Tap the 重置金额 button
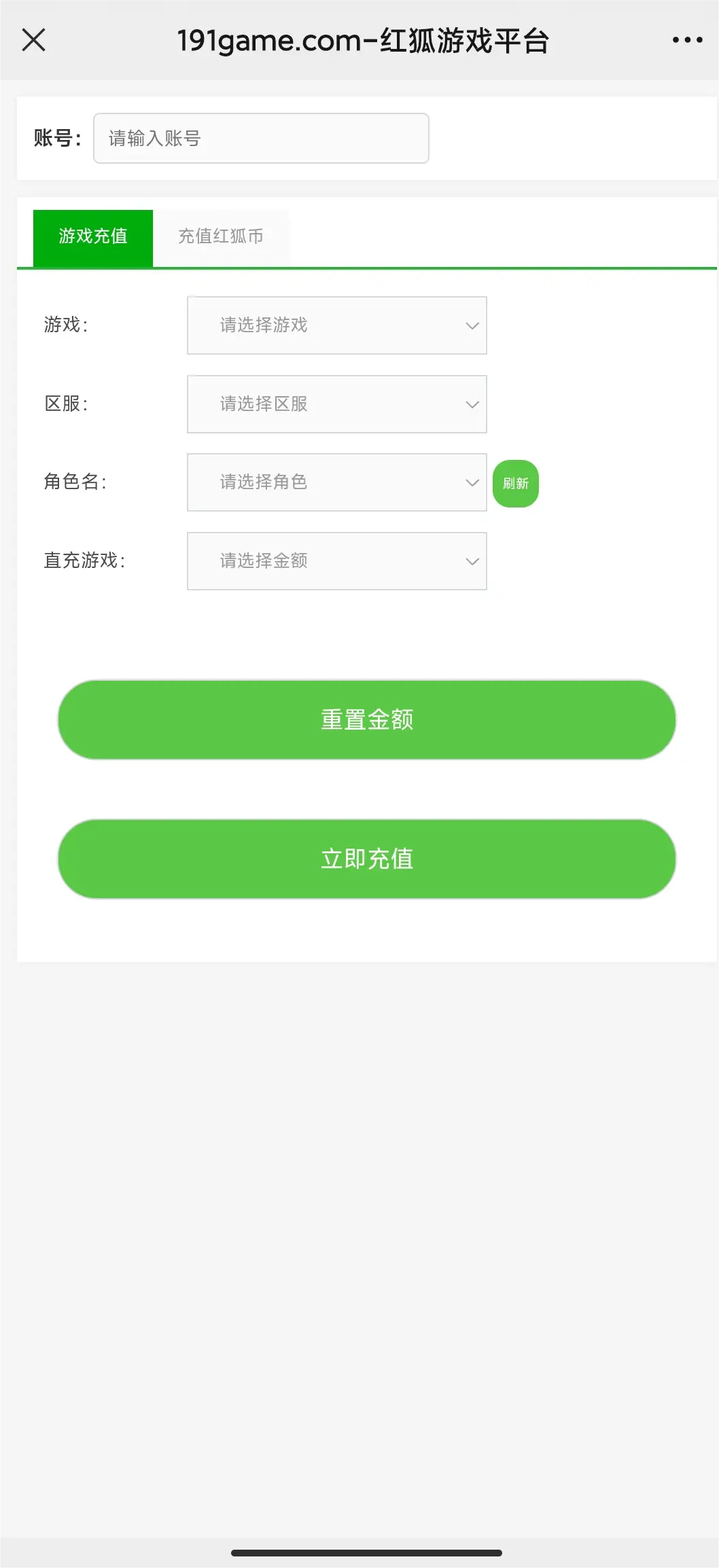Viewport: 719px width, 1568px height. tap(367, 719)
